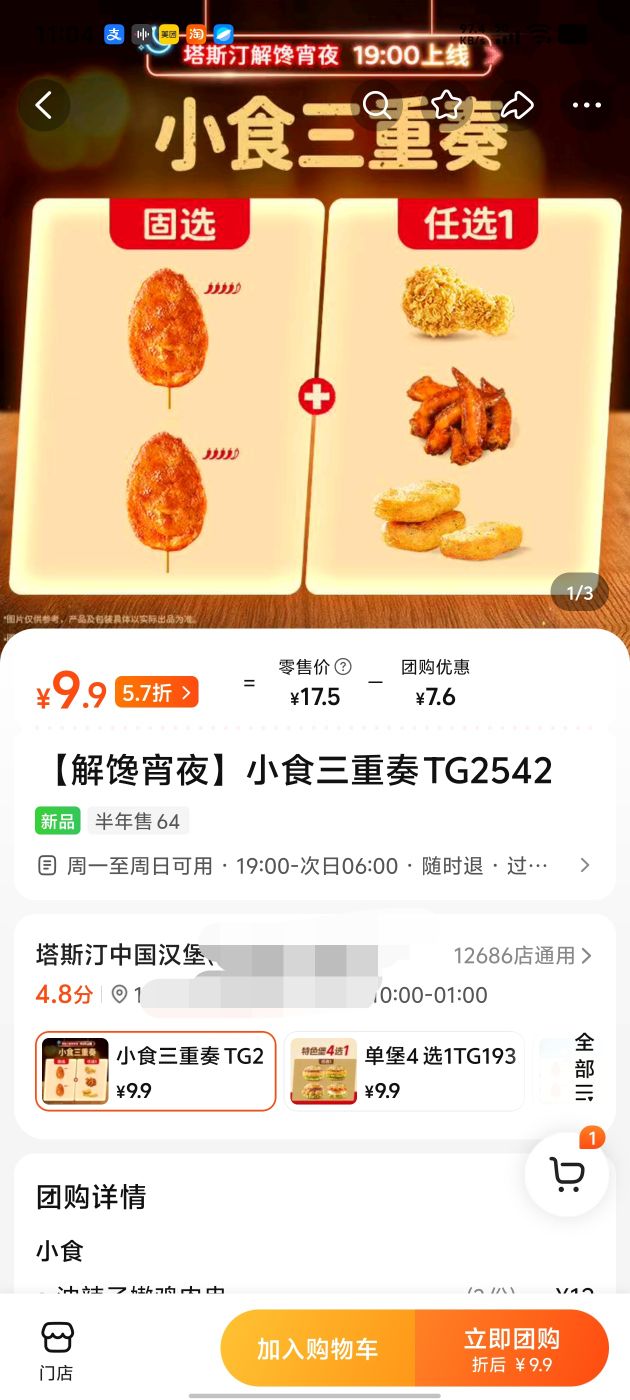Open the 门店 store page
630x1400 pixels.
56,1350
